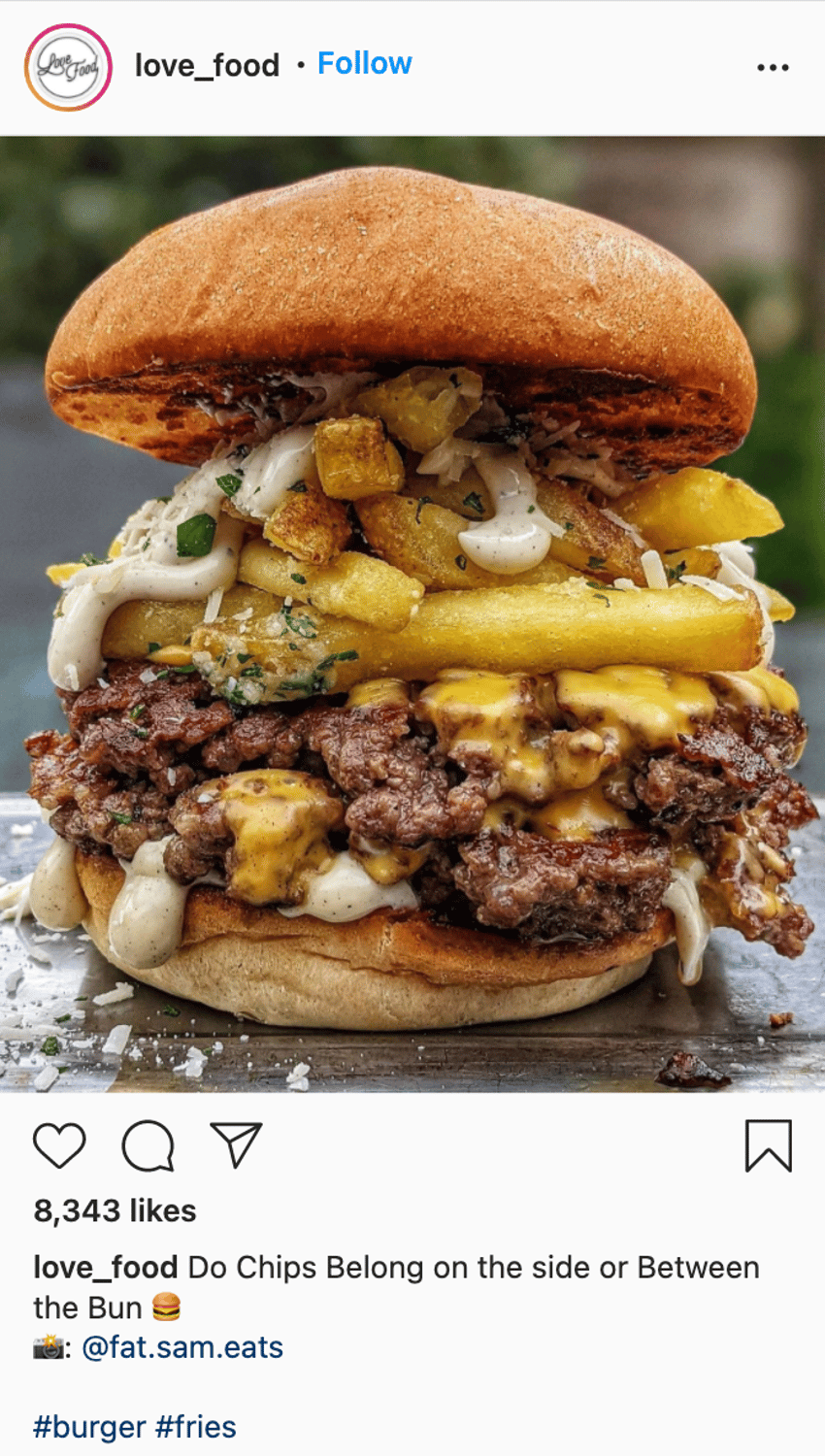View the 8,343 likes list

[x=115, y=1210]
